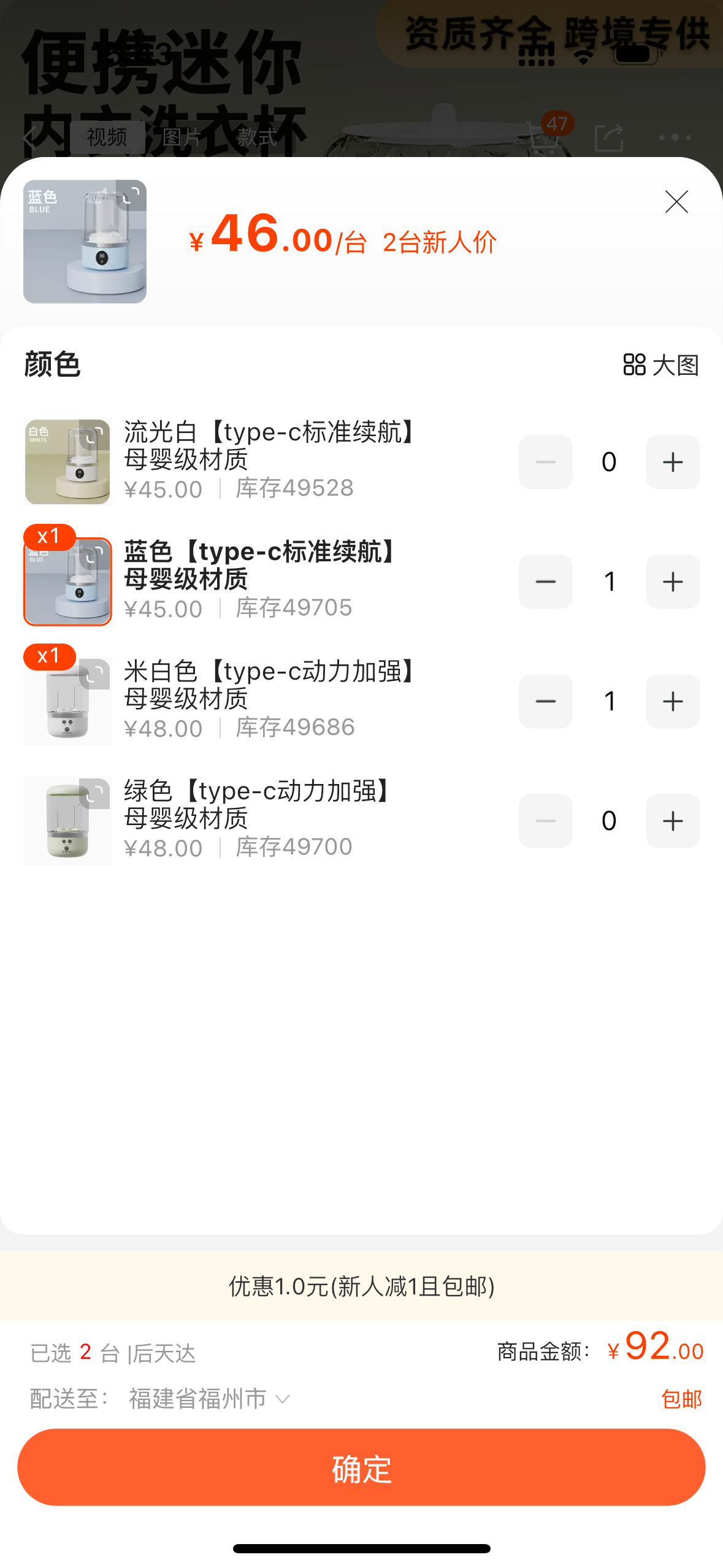The image size is (723, 1568).
Task: Confirm selection with 确定 button
Action: pyautogui.click(x=361, y=1467)
